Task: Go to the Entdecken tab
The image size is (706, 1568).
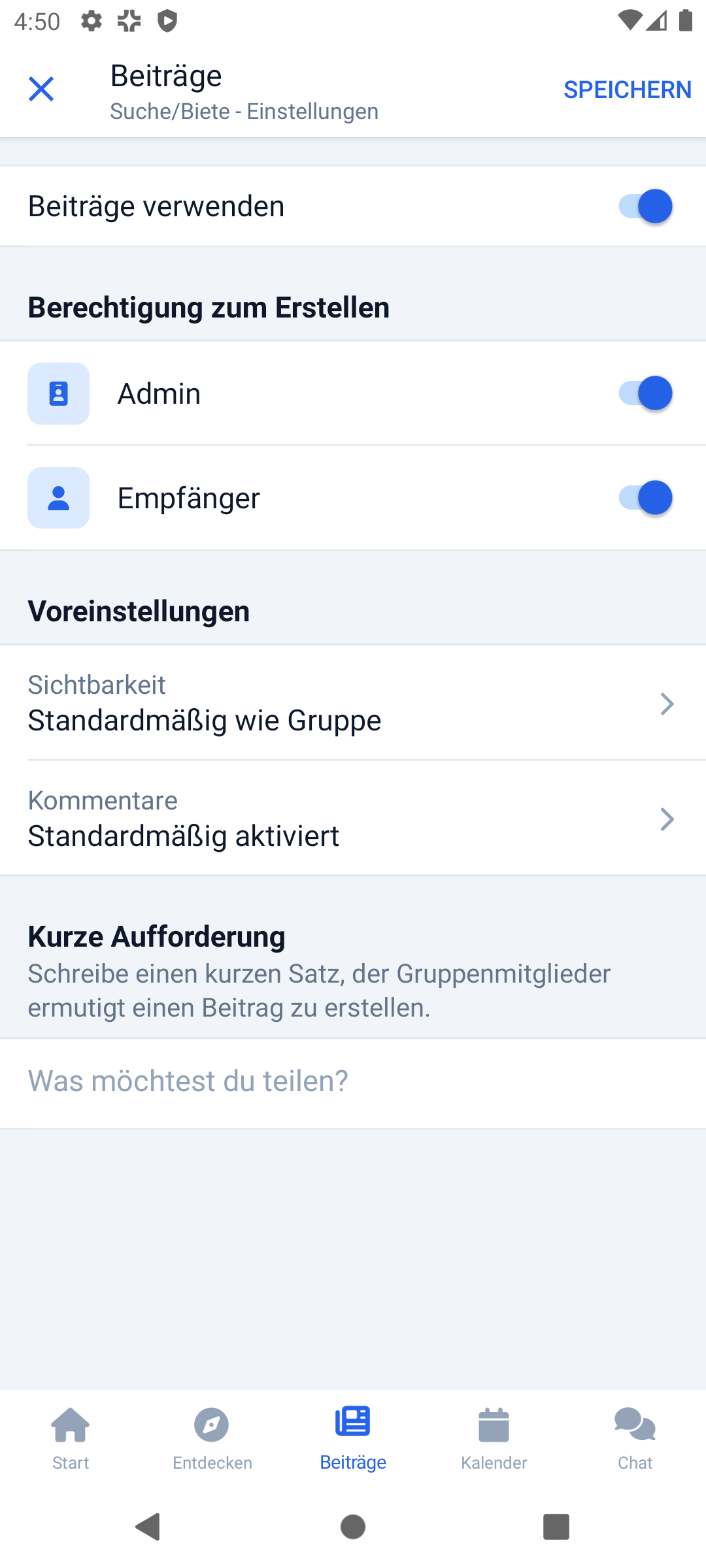Action: [212, 1439]
